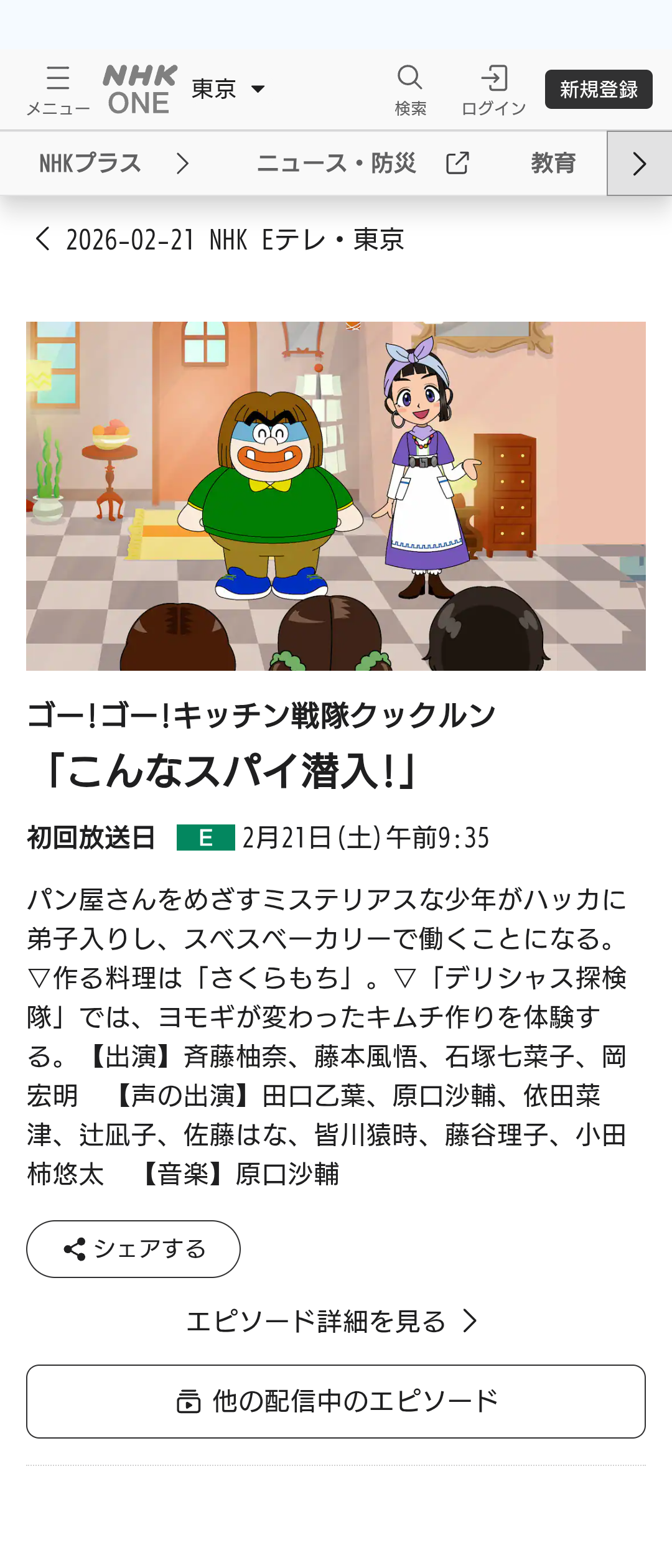This screenshot has width=672, height=1568.
Task: Open the メニュー hamburger menu
Action: click(58, 90)
